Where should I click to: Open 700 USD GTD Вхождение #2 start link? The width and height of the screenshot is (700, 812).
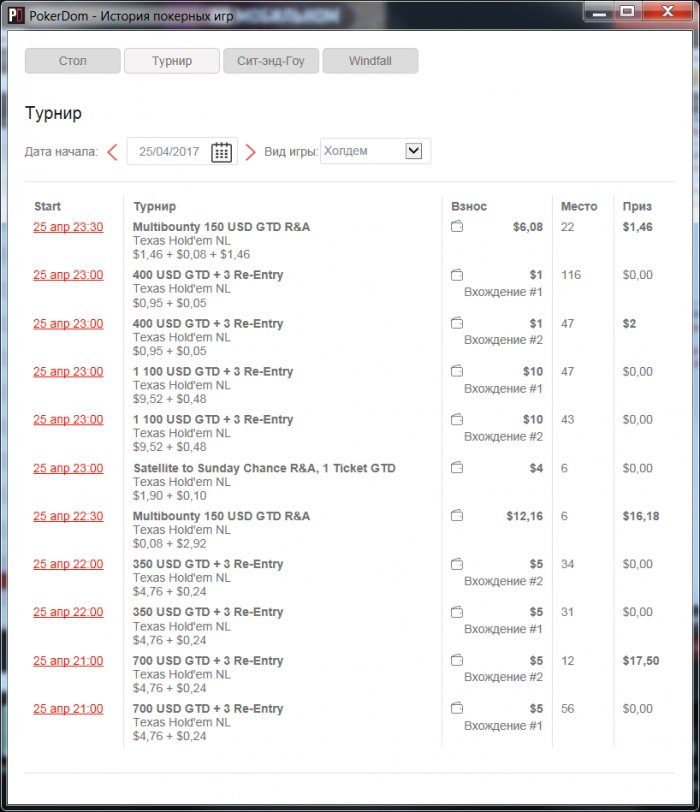[x=68, y=661]
